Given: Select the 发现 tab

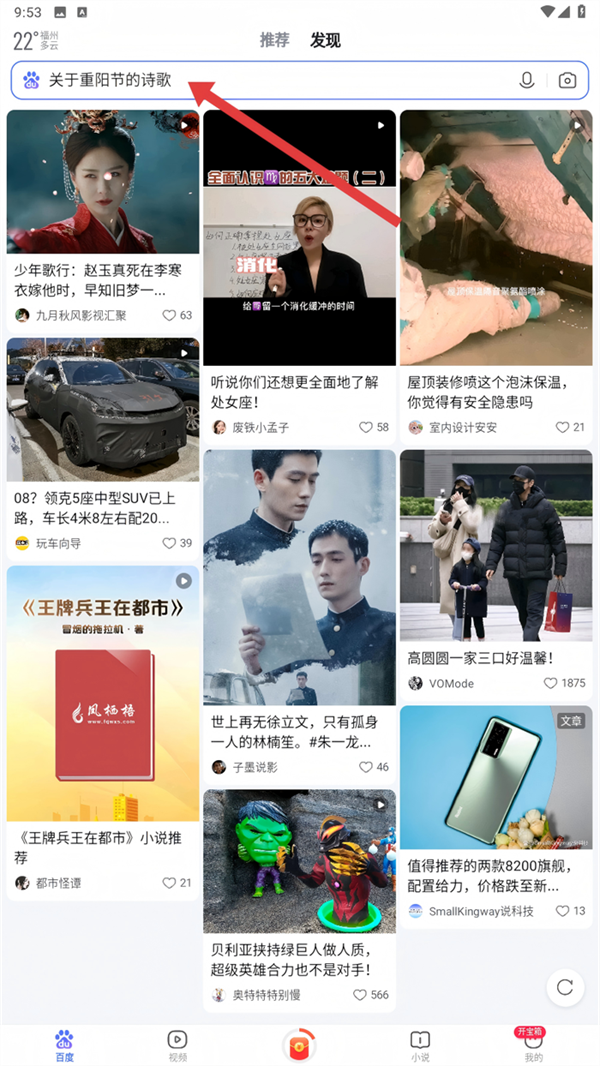Looking at the screenshot, I should tap(325, 40).
